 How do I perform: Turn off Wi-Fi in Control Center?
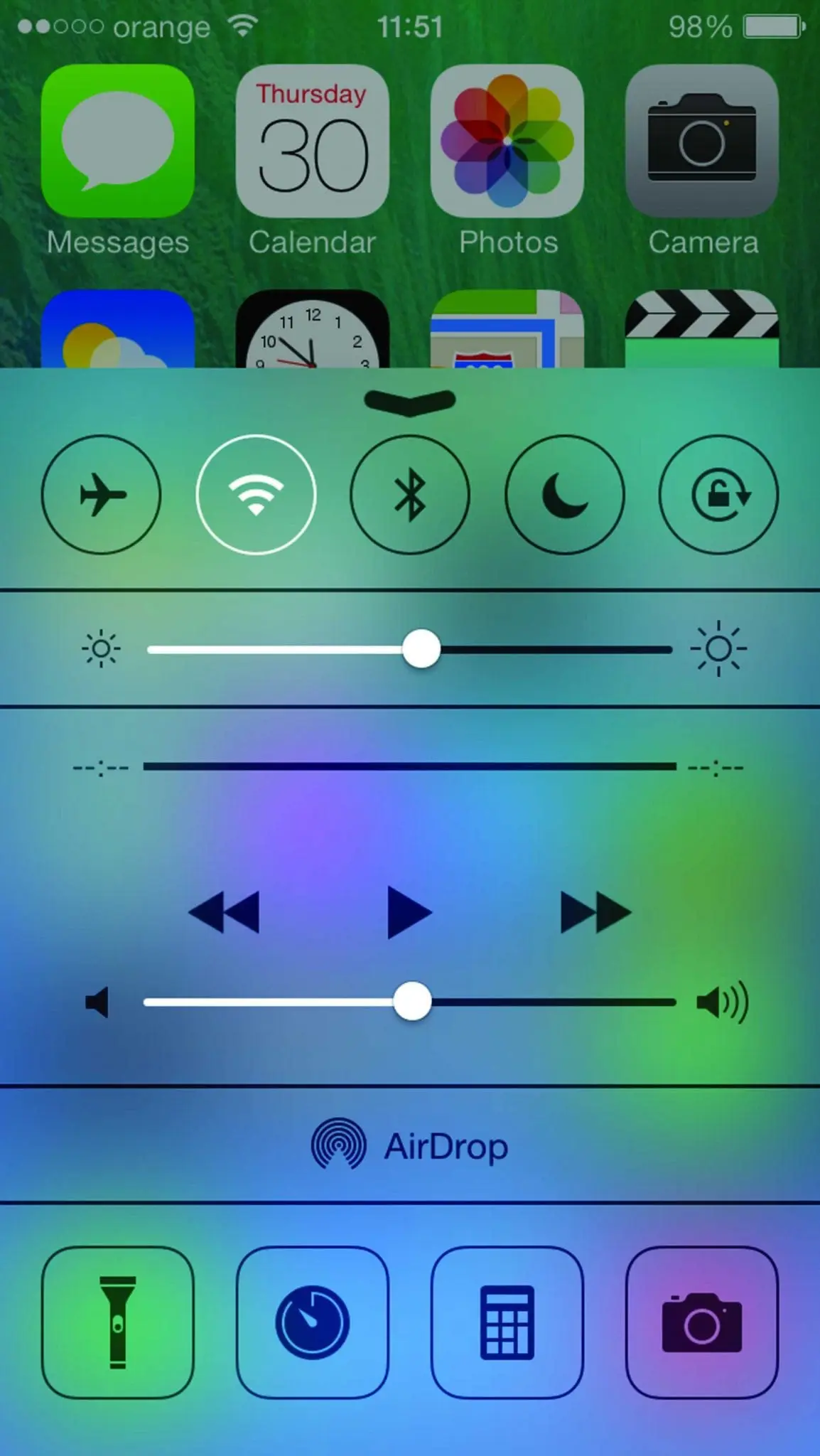256,495
